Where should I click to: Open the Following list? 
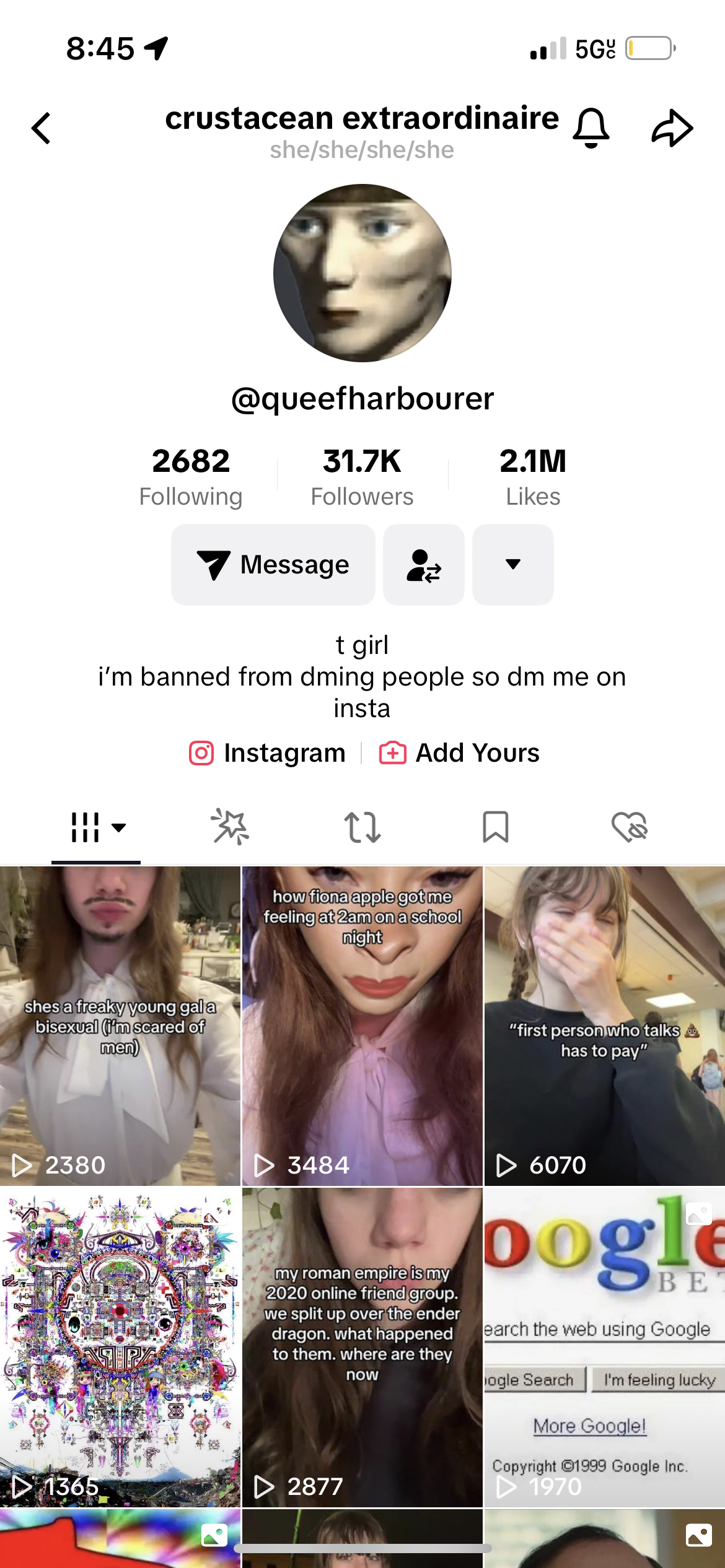191,477
